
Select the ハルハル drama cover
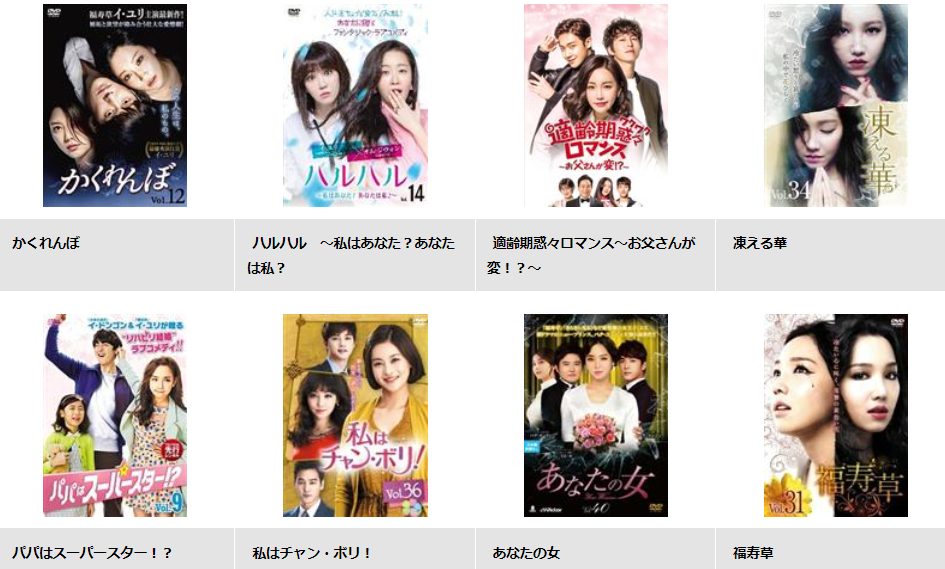pos(355,106)
